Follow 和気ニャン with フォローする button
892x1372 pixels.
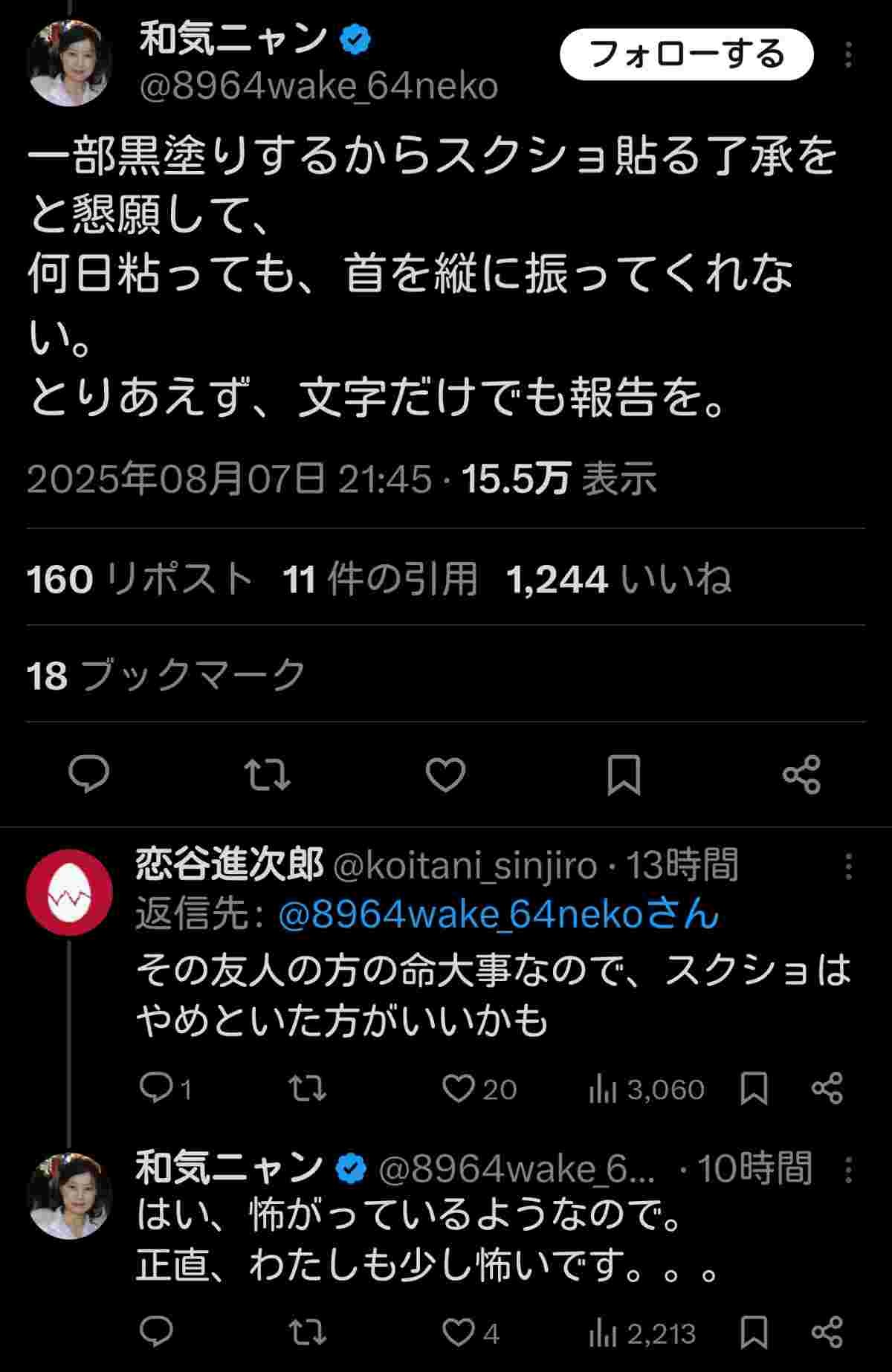(x=686, y=55)
